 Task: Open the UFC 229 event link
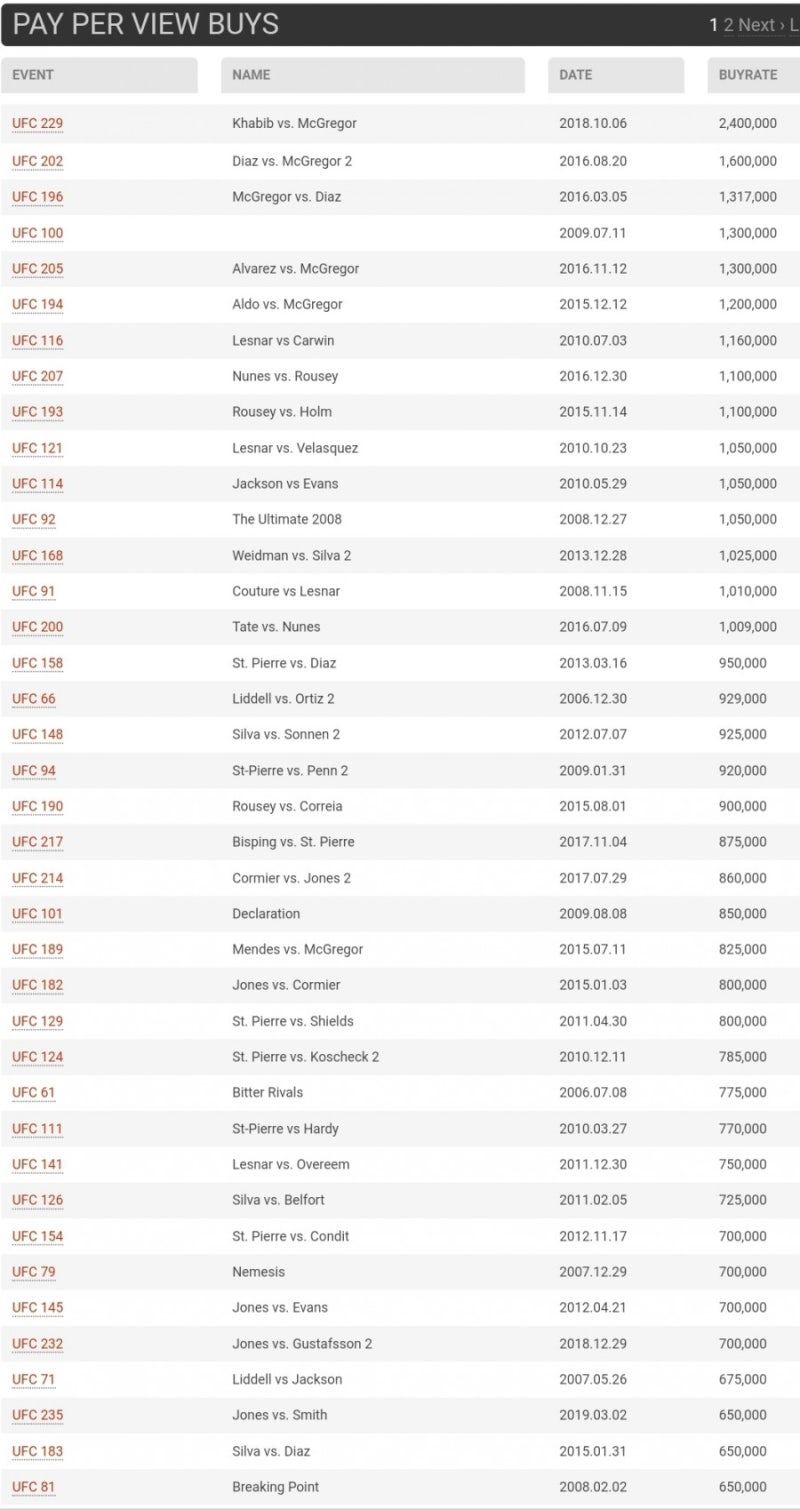click(38, 124)
